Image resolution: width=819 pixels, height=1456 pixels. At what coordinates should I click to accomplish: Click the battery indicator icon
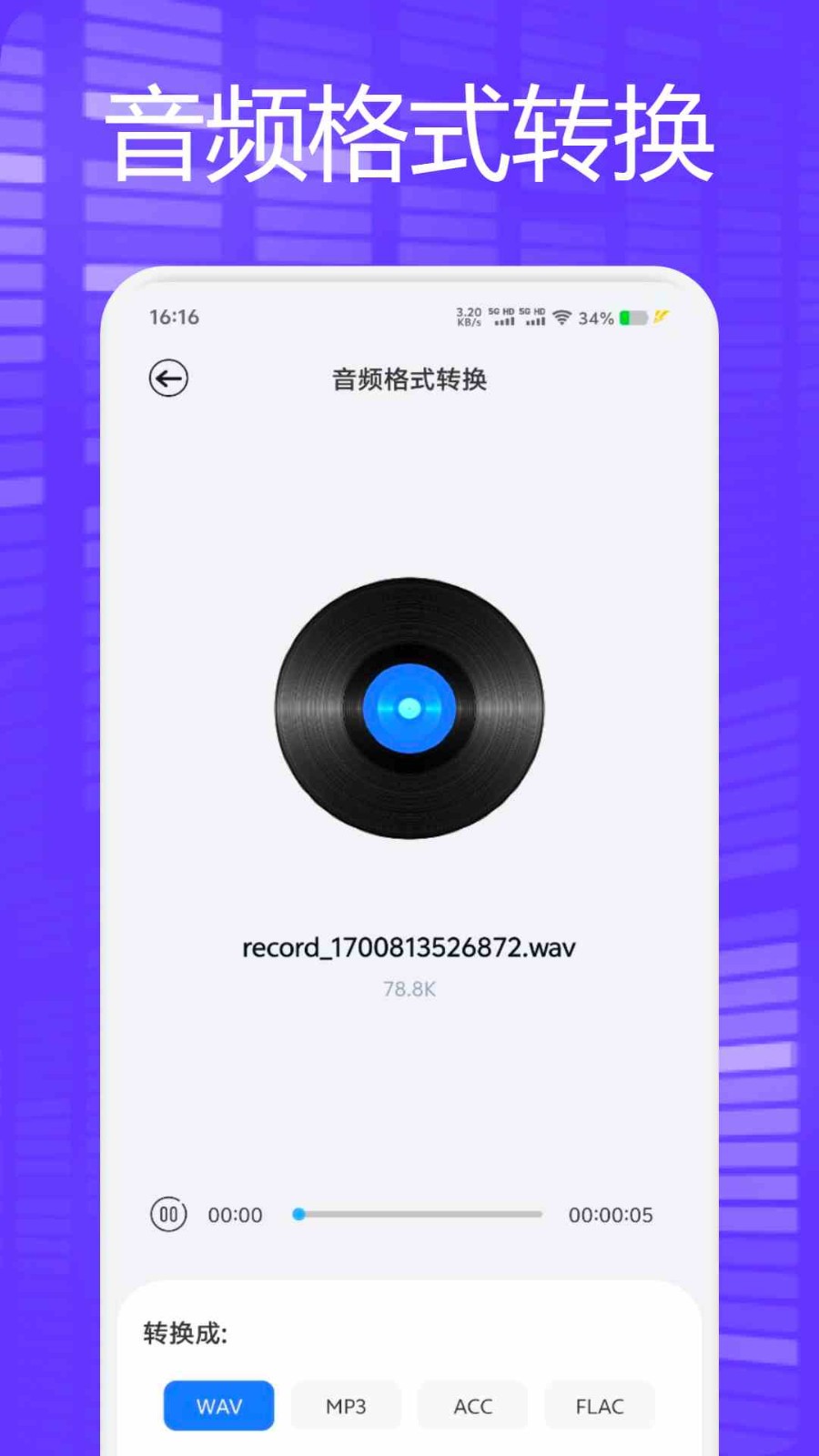[x=632, y=317]
